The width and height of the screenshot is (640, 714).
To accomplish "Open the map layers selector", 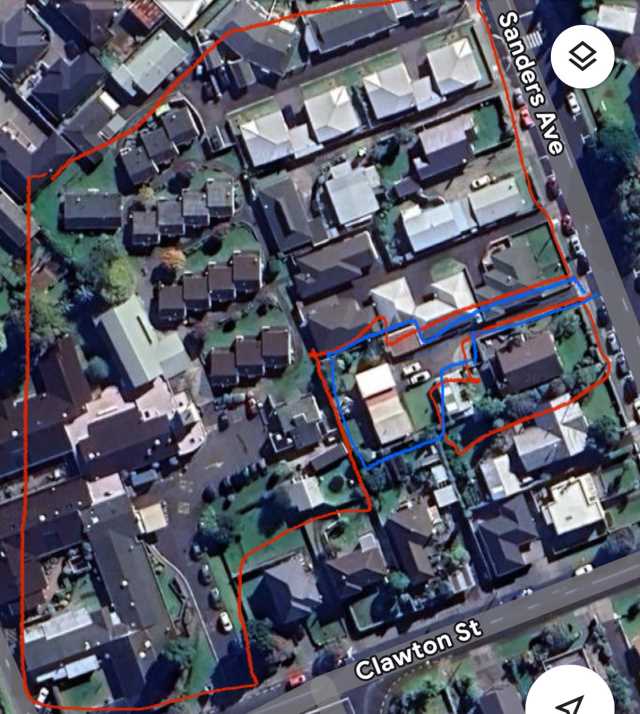I will [x=582, y=56].
